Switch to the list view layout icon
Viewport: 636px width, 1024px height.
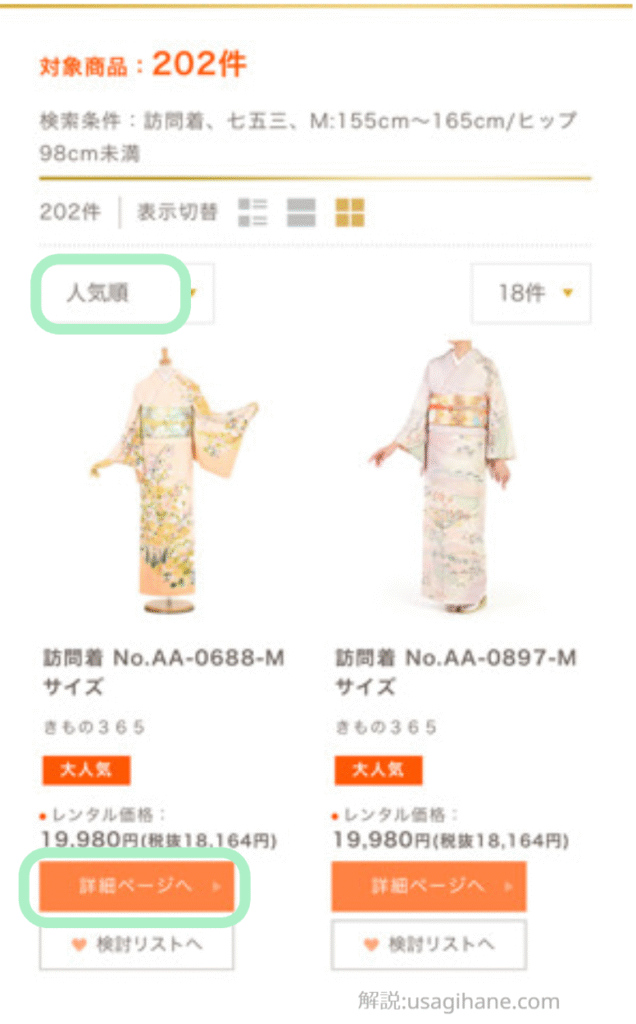tap(253, 212)
